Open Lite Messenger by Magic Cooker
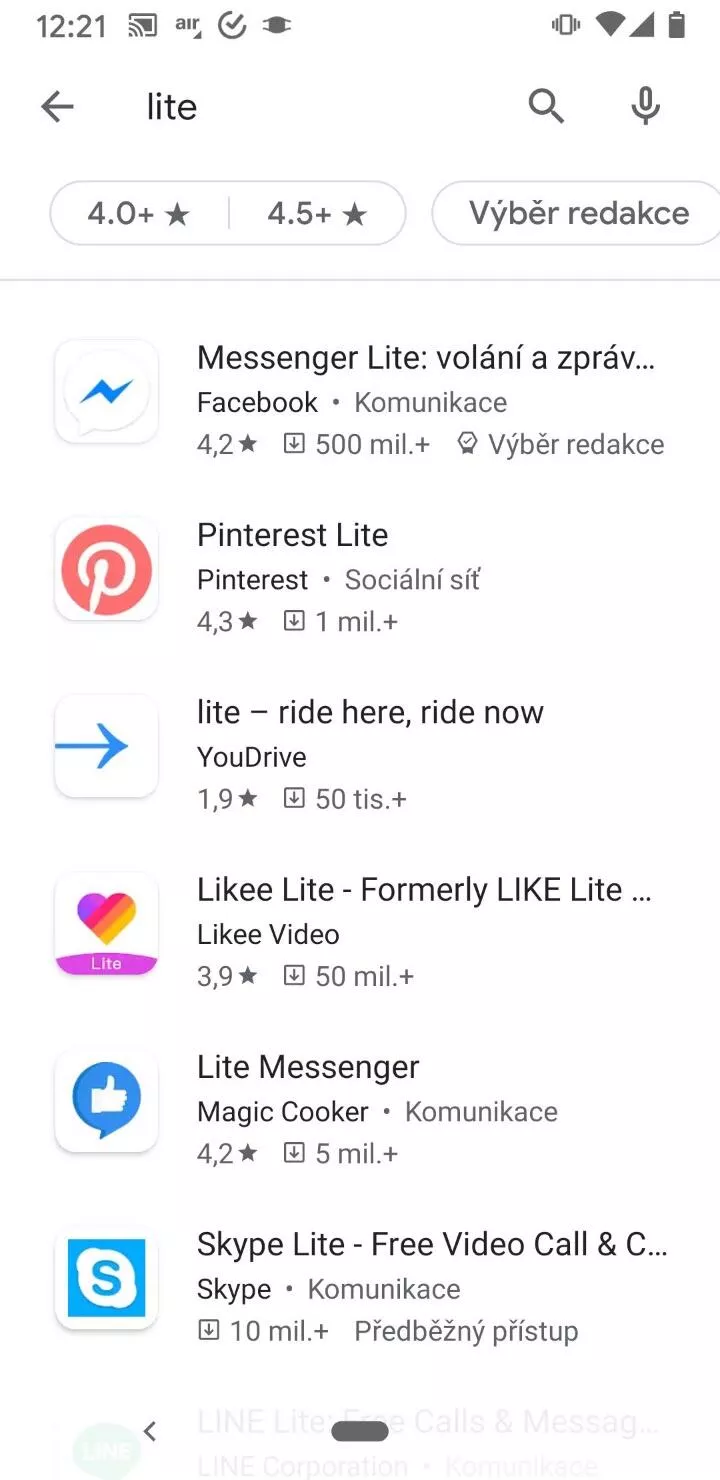The height and width of the screenshot is (1480, 720). coord(360,1110)
